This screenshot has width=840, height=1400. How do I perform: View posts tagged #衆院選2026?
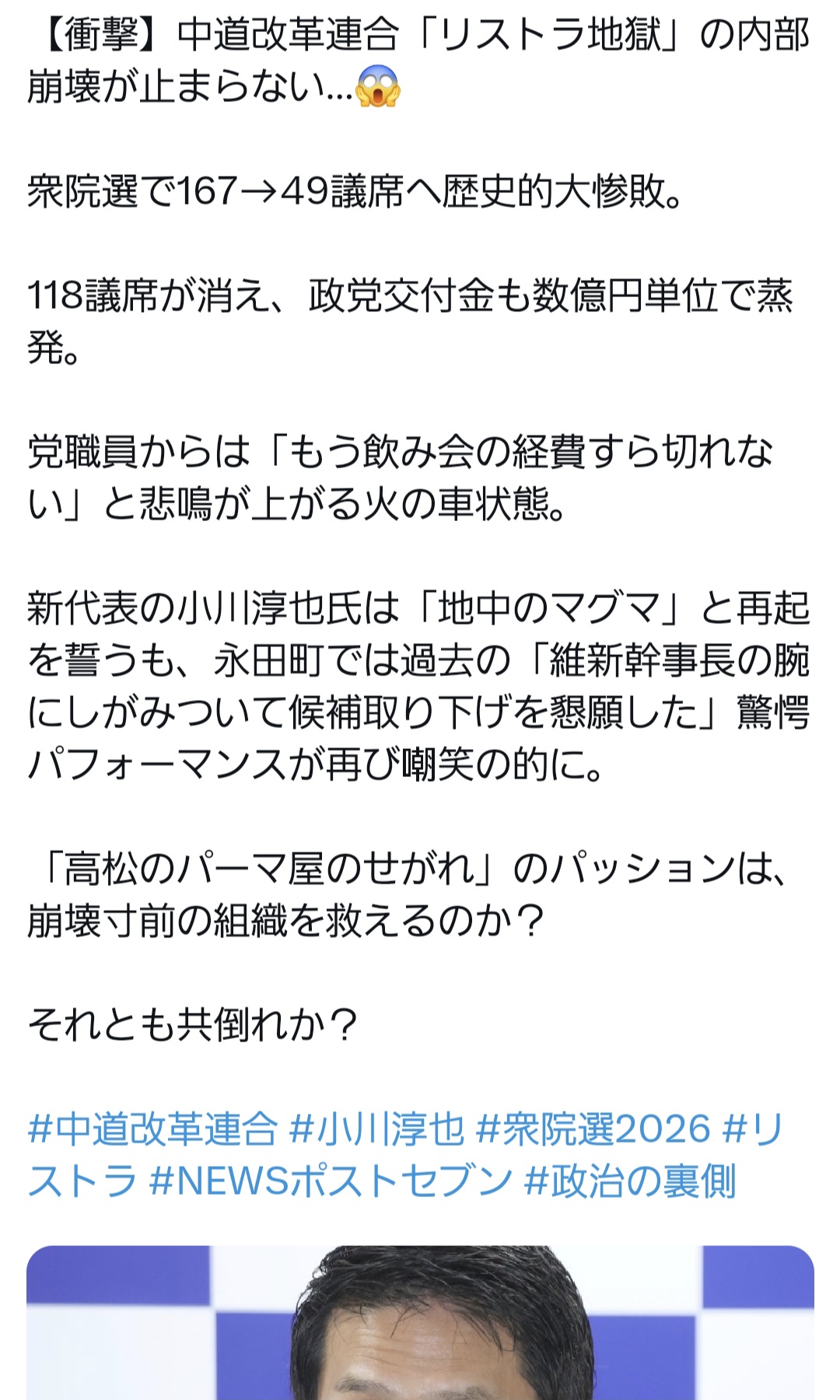tap(593, 1129)
